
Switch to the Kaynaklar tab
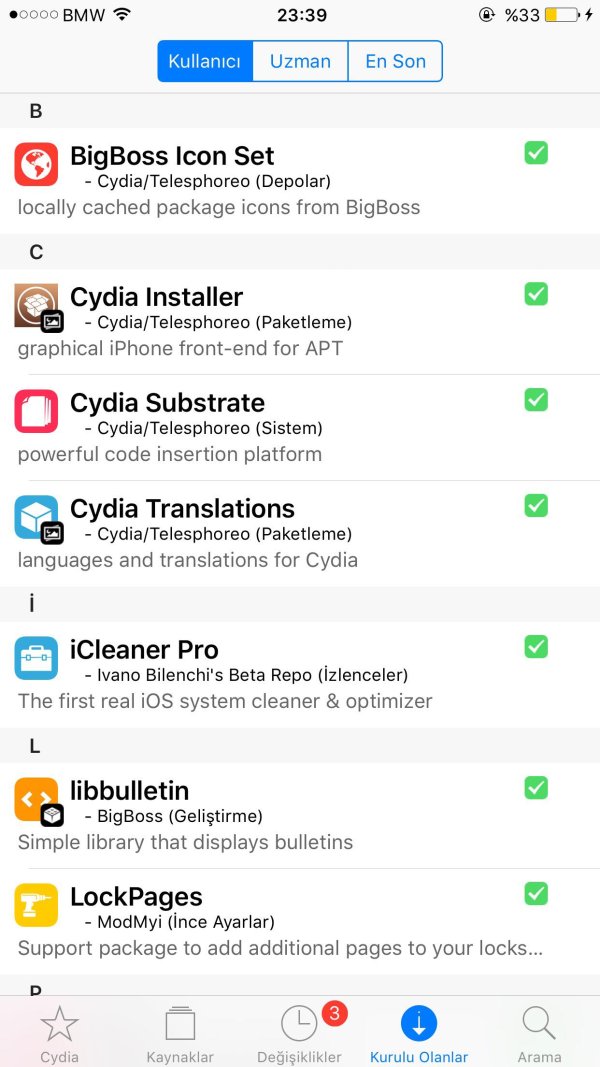180,1033
